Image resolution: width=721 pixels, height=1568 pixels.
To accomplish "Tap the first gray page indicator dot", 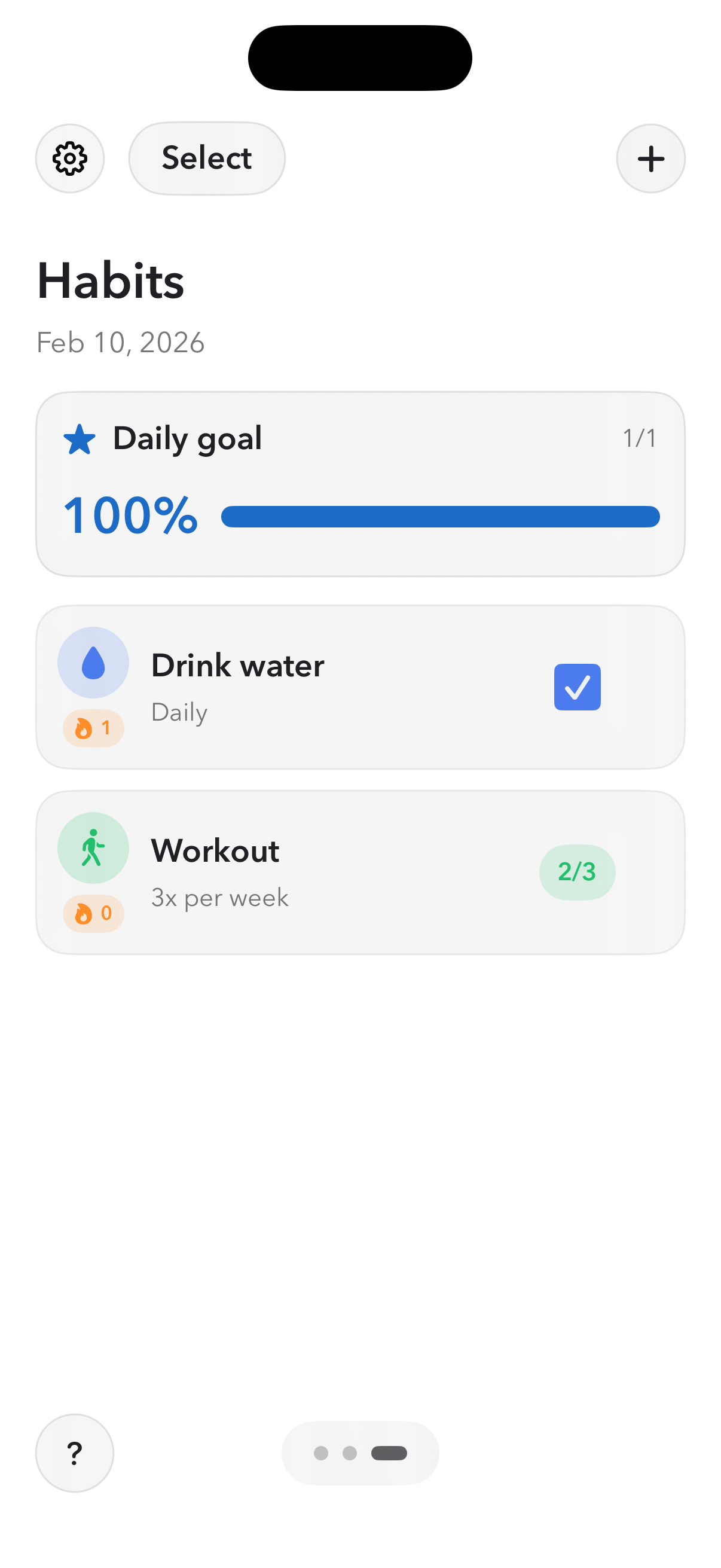I will click(x=321, y=1454).
